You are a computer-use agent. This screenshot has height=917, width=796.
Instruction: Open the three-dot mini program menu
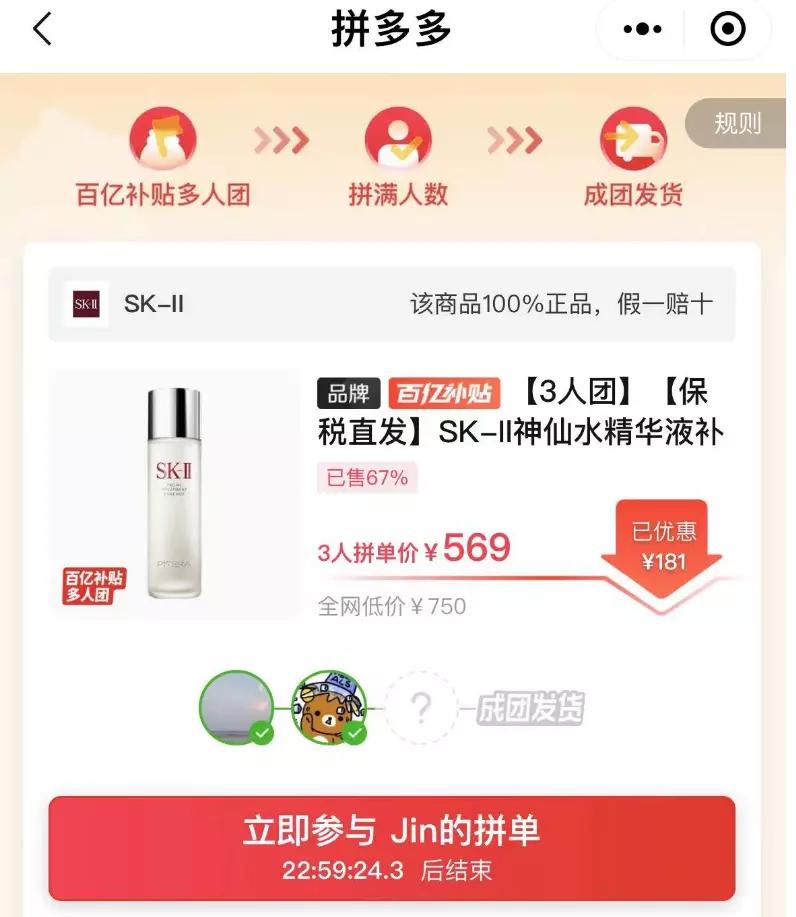pyautogui.click(x=643, y=30)
